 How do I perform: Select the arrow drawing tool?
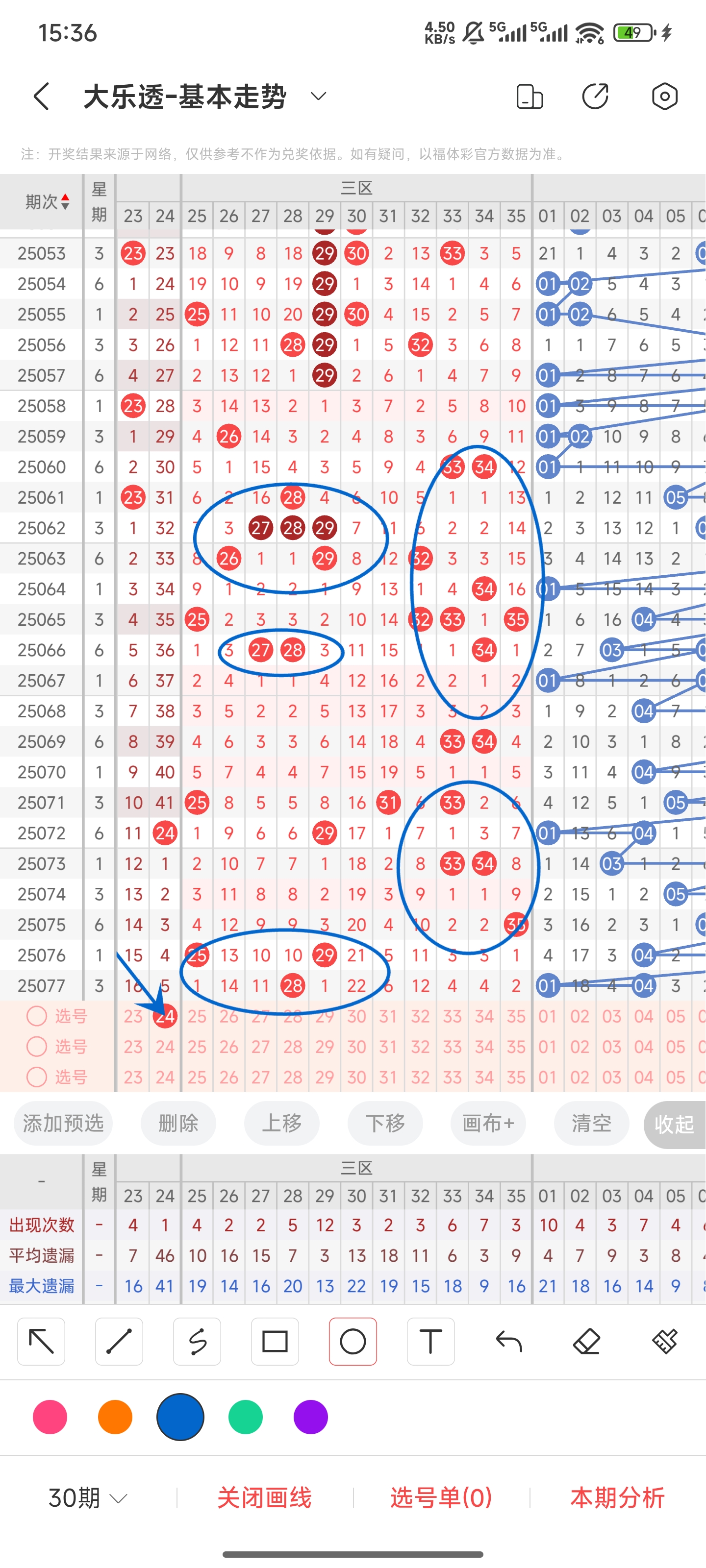[x=41, y=1342]
